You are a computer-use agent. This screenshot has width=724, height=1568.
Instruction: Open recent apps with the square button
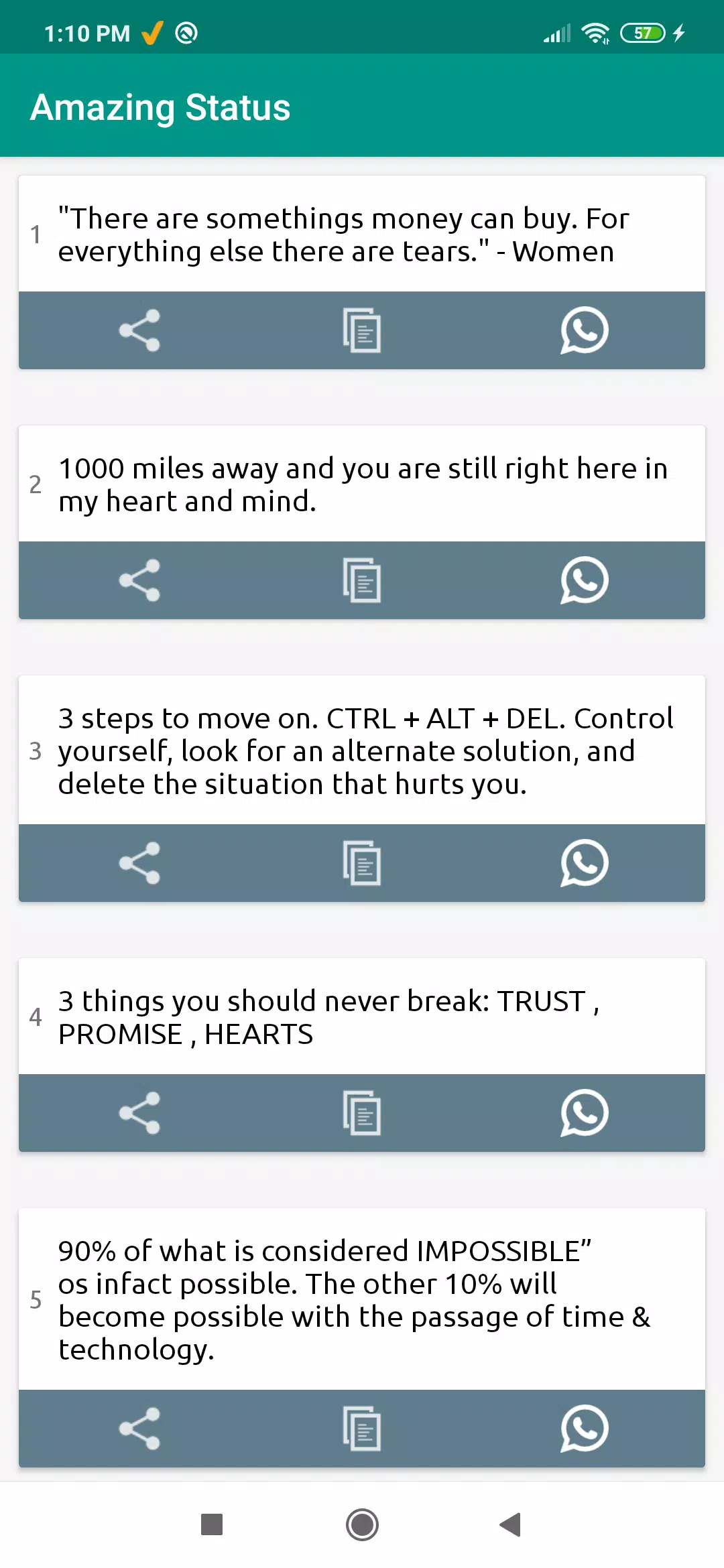[x=212, y=1524]
